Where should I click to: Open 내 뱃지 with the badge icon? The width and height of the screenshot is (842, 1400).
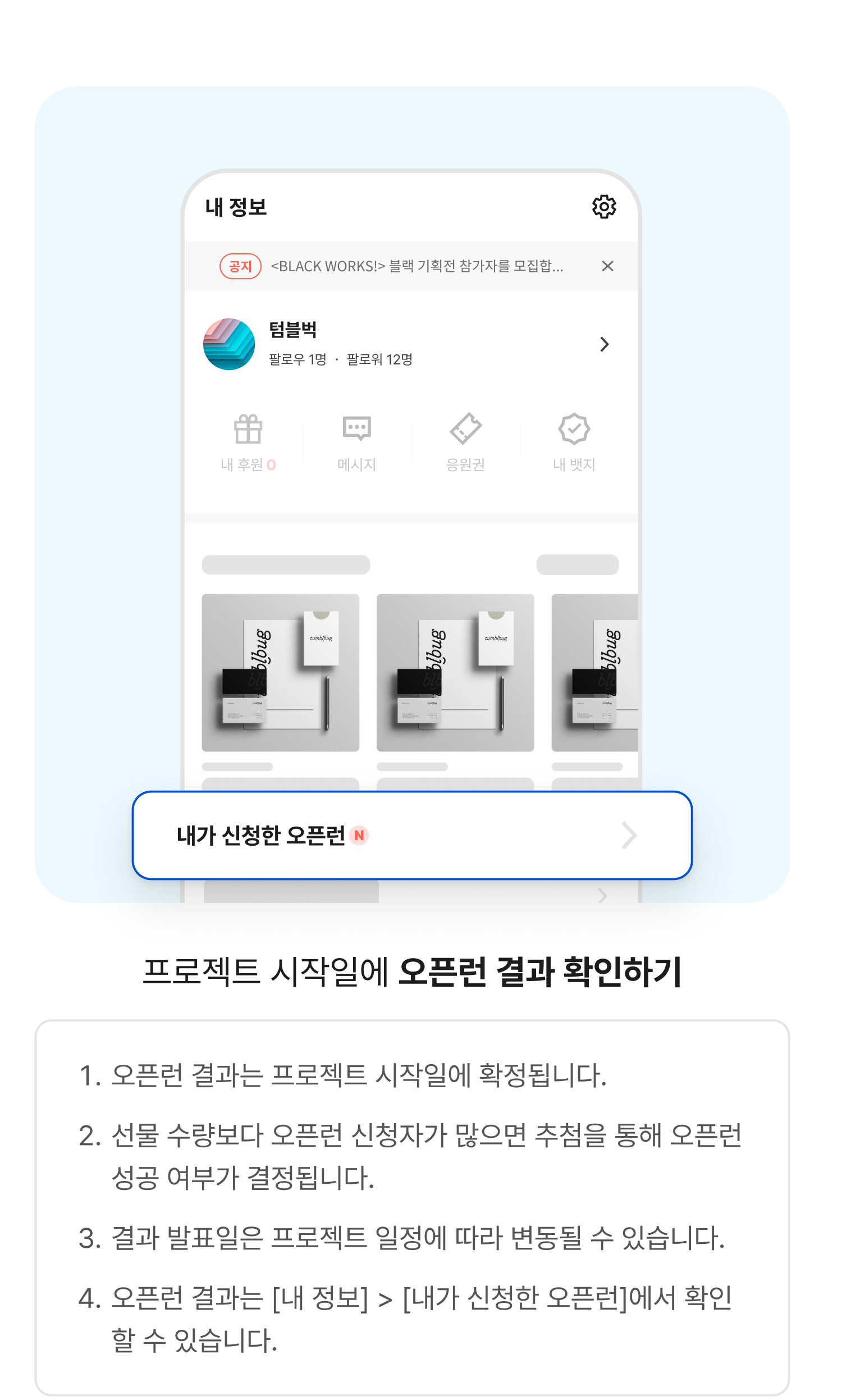(574, 441)
